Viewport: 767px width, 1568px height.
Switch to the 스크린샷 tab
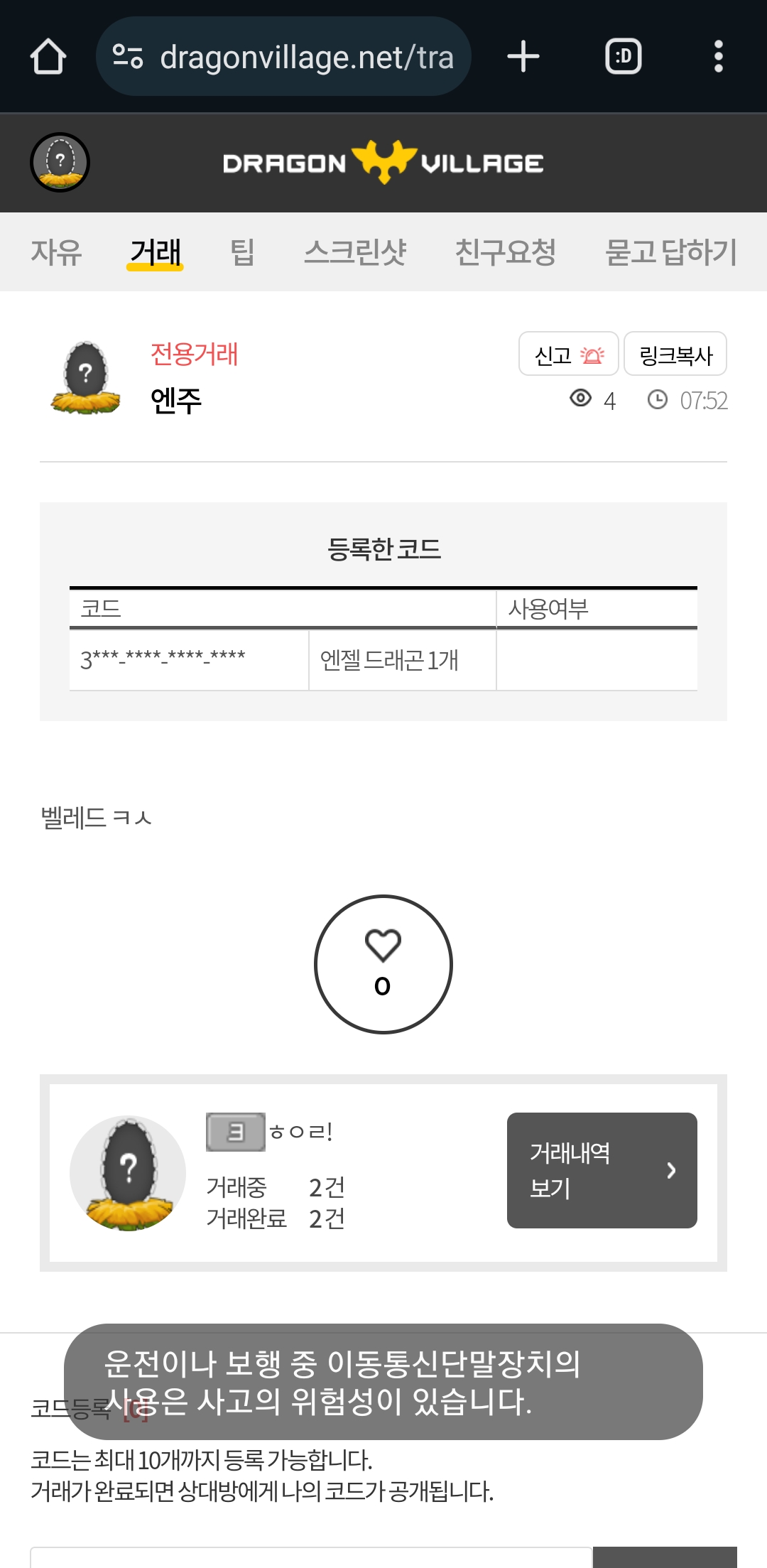coord(355,252)
